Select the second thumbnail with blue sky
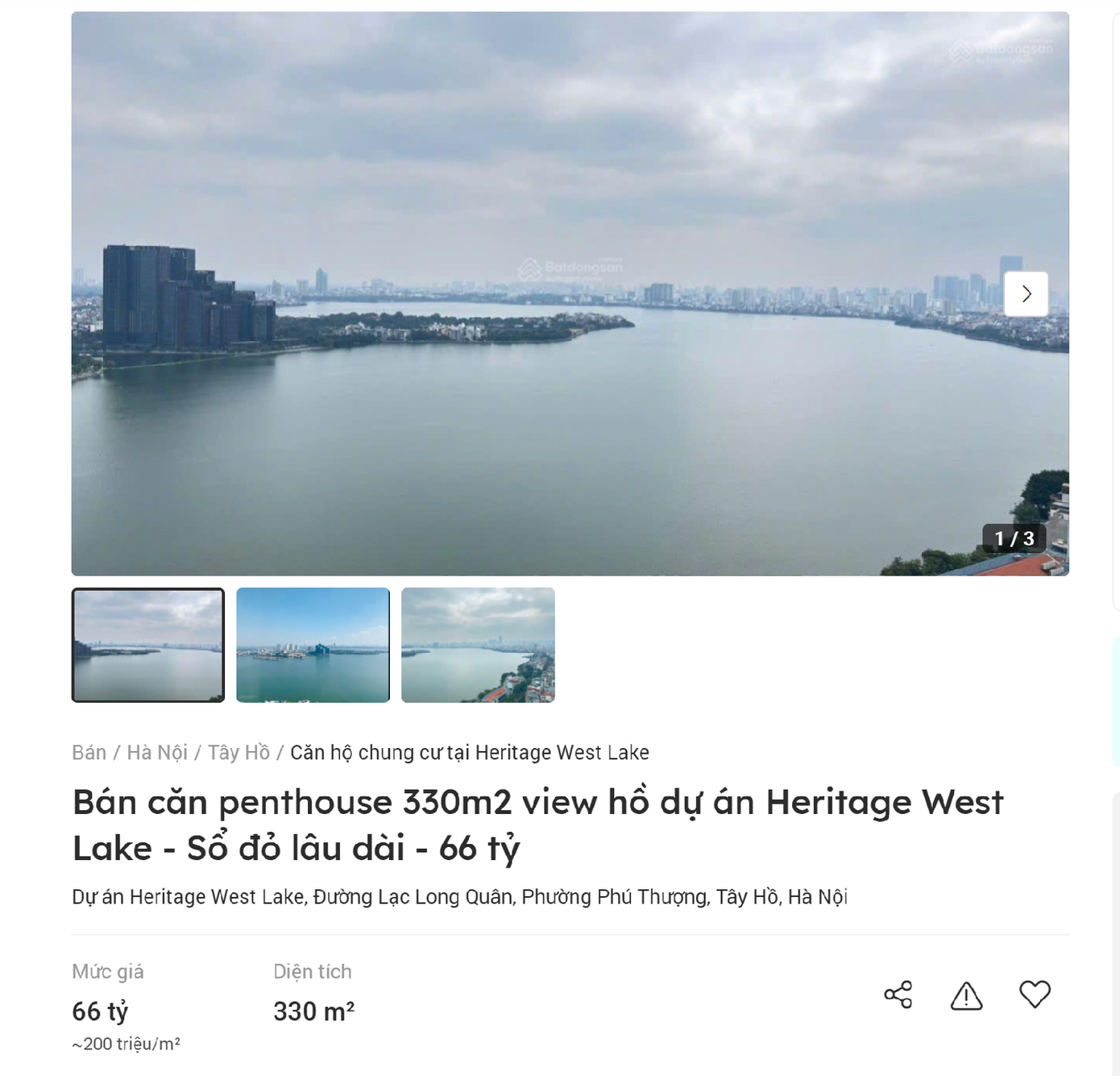 (313, 645)
